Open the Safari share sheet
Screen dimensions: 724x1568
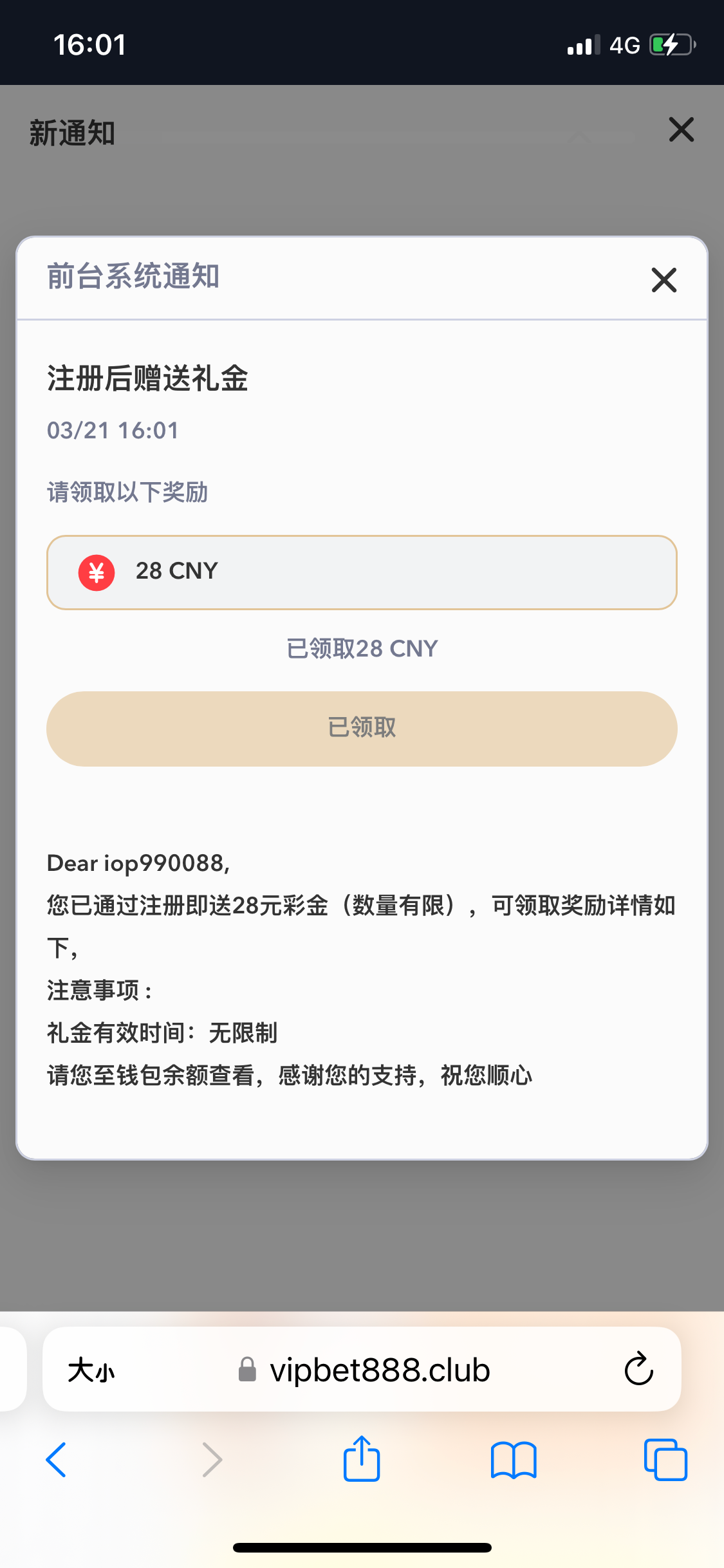pyautogui.click(x=362, y=1459)
